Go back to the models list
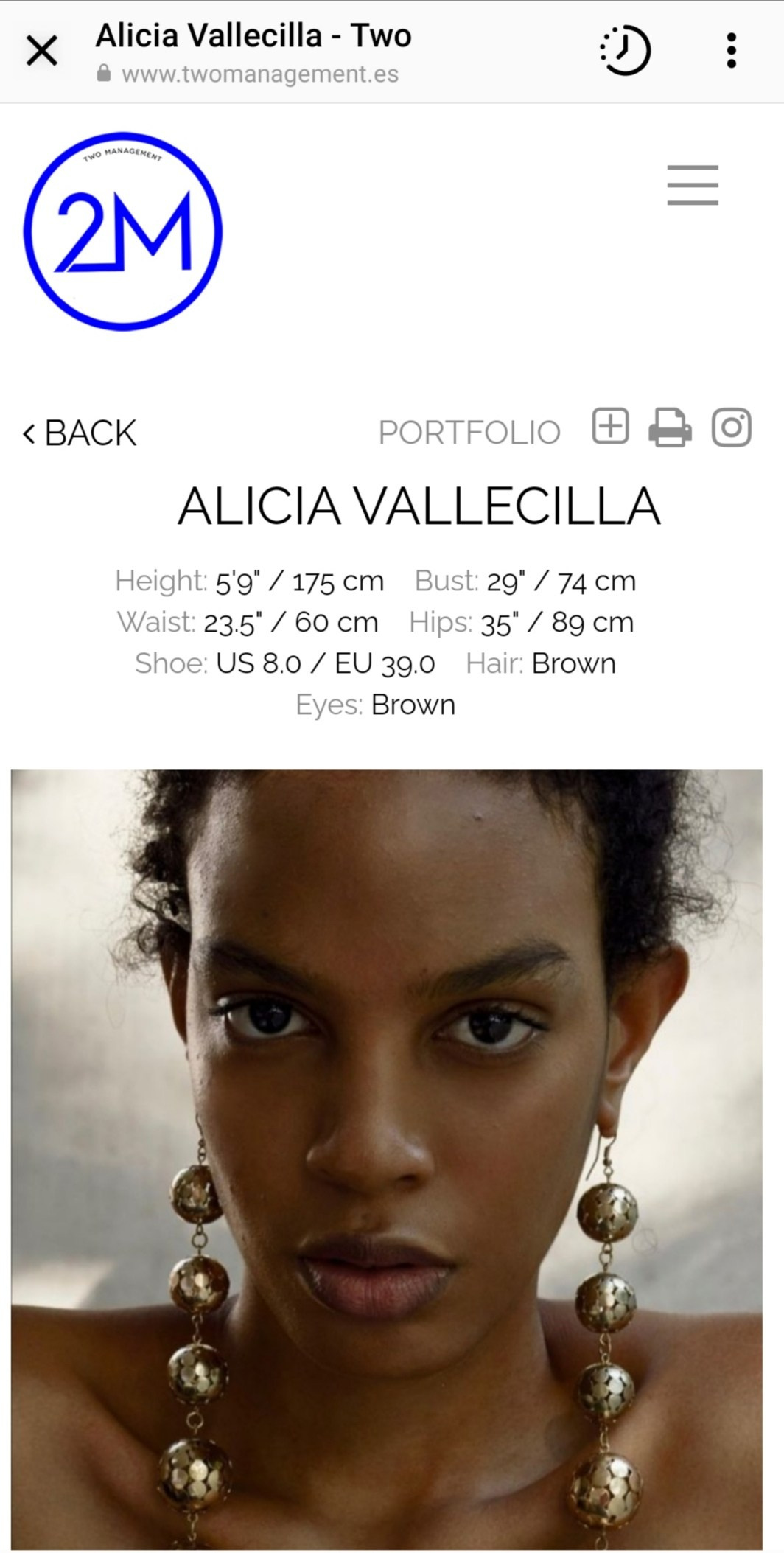This screenshot has height=1553, width=784. (80, 433)
